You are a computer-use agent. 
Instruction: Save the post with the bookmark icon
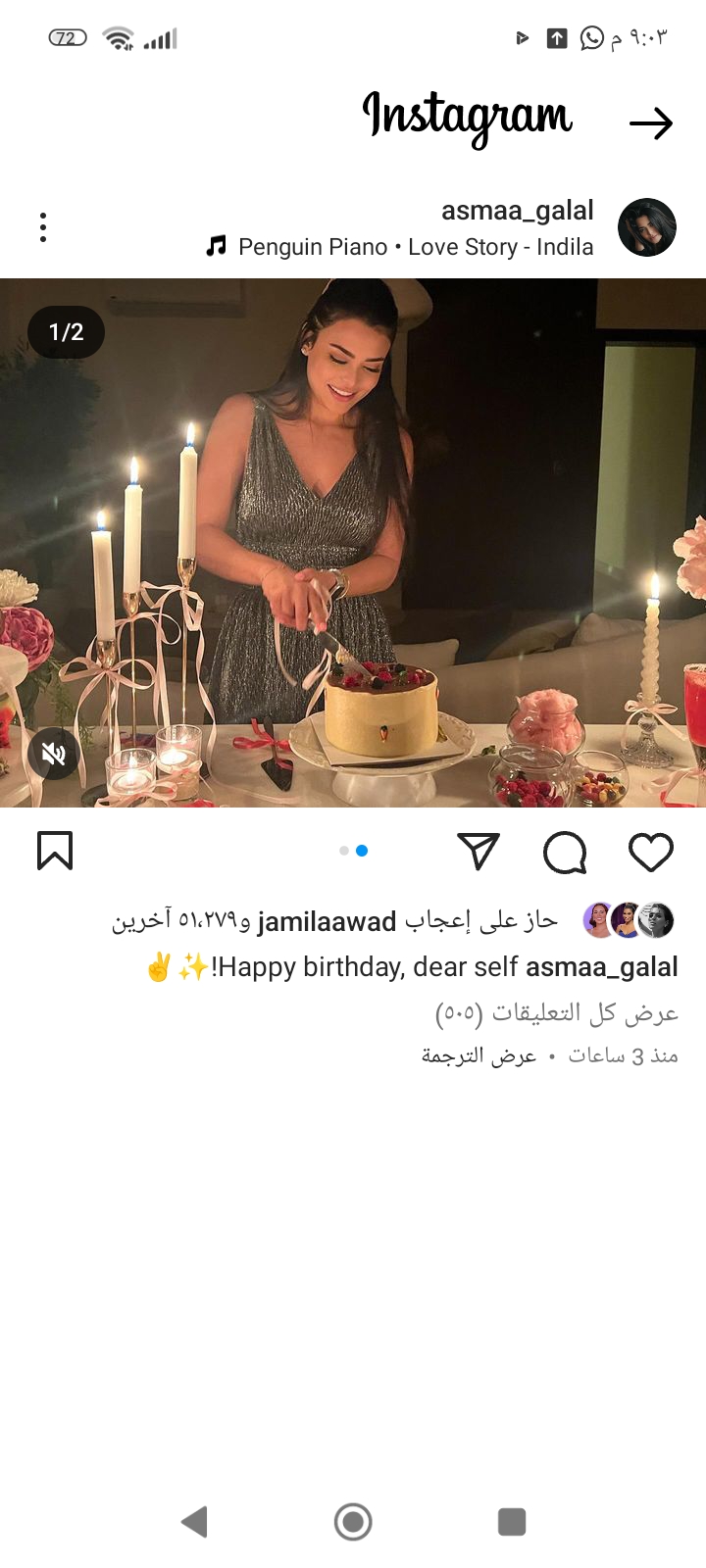55,851
